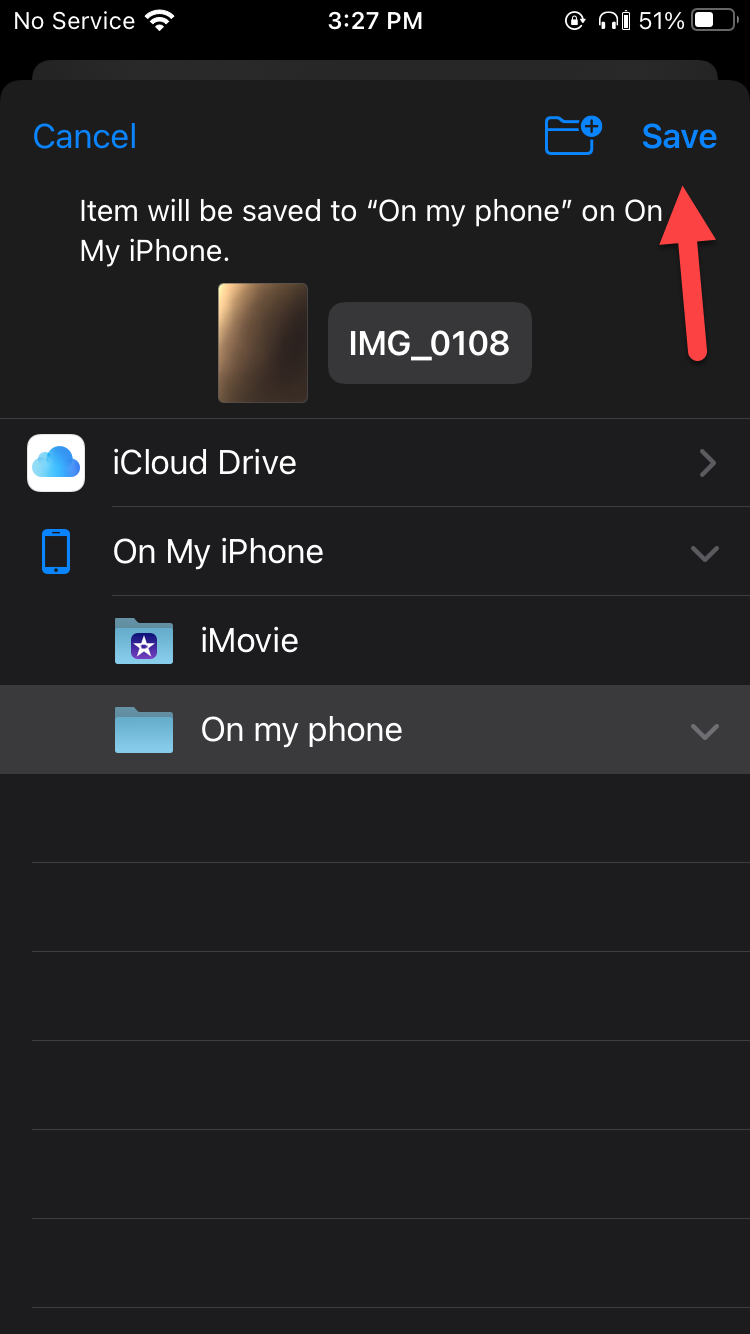750x1334 pixels.
Task: Save the item to the selected folder
Action: (x=679, y=136)
